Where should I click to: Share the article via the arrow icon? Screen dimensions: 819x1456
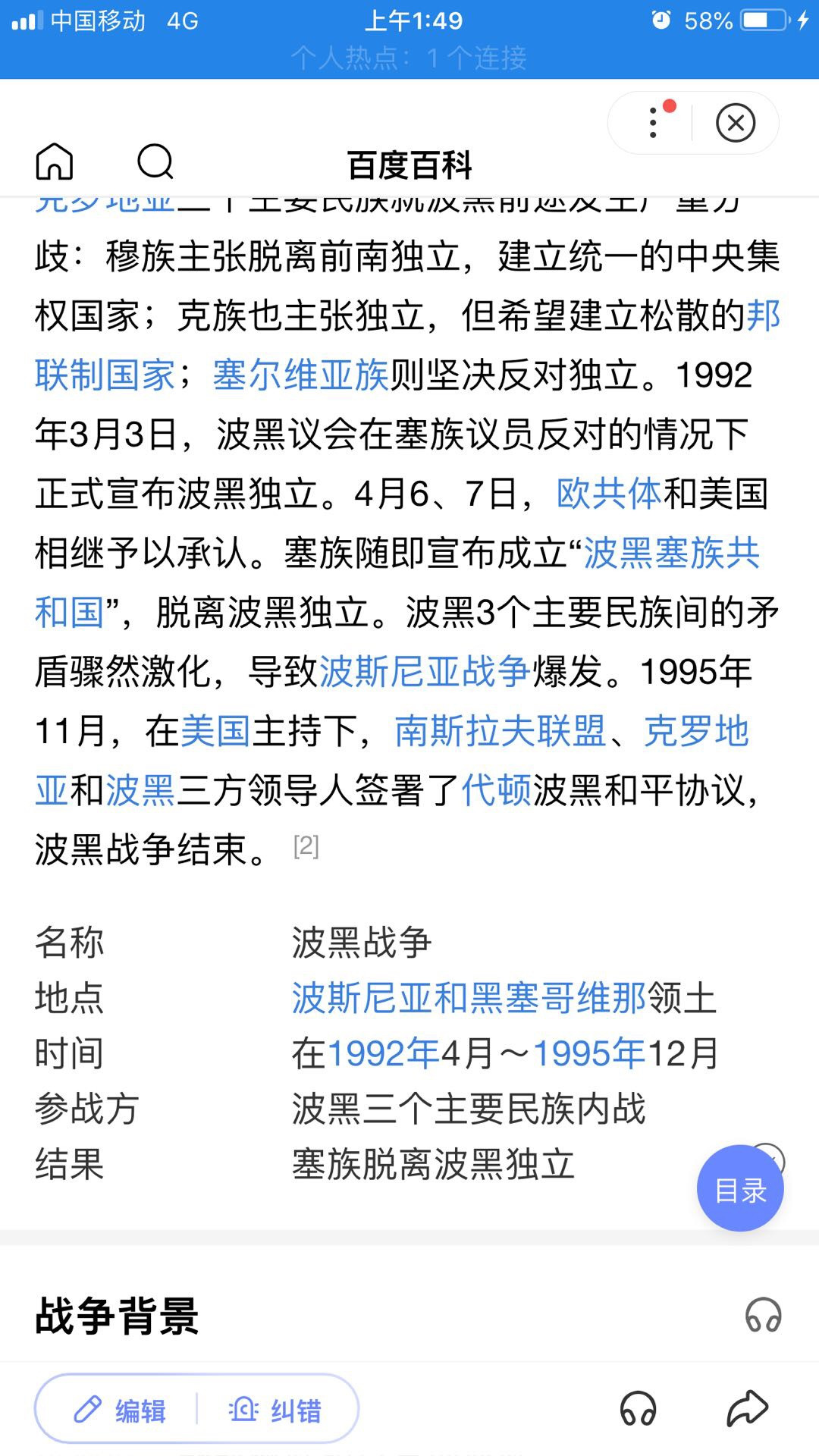click(x=747, y=1408)
